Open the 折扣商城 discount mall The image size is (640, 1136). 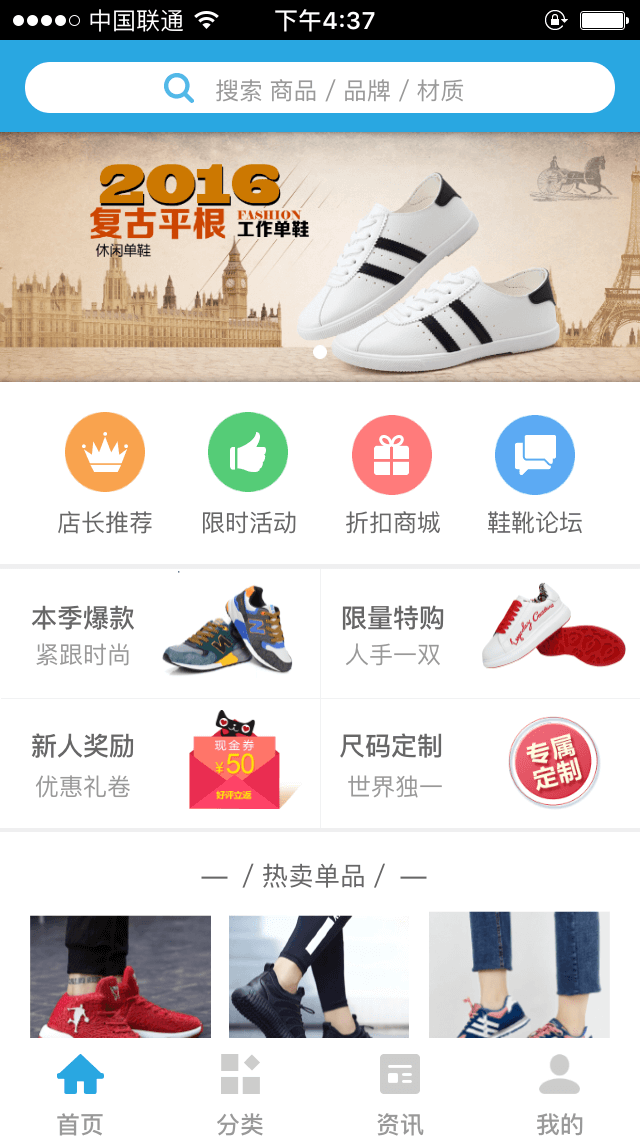point(392,474)
